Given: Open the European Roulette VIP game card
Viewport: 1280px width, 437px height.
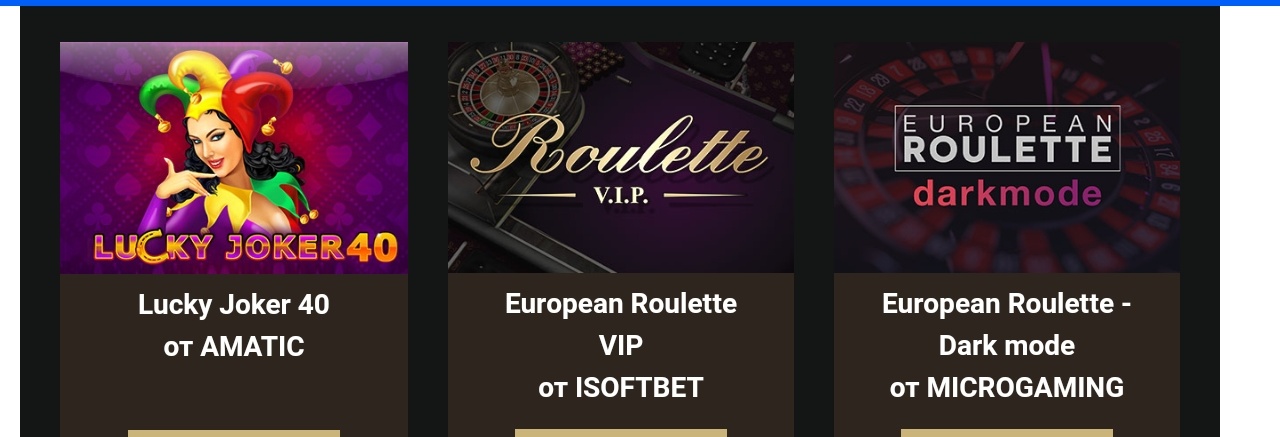Looking at the screenshot, I should coord(621,158).
